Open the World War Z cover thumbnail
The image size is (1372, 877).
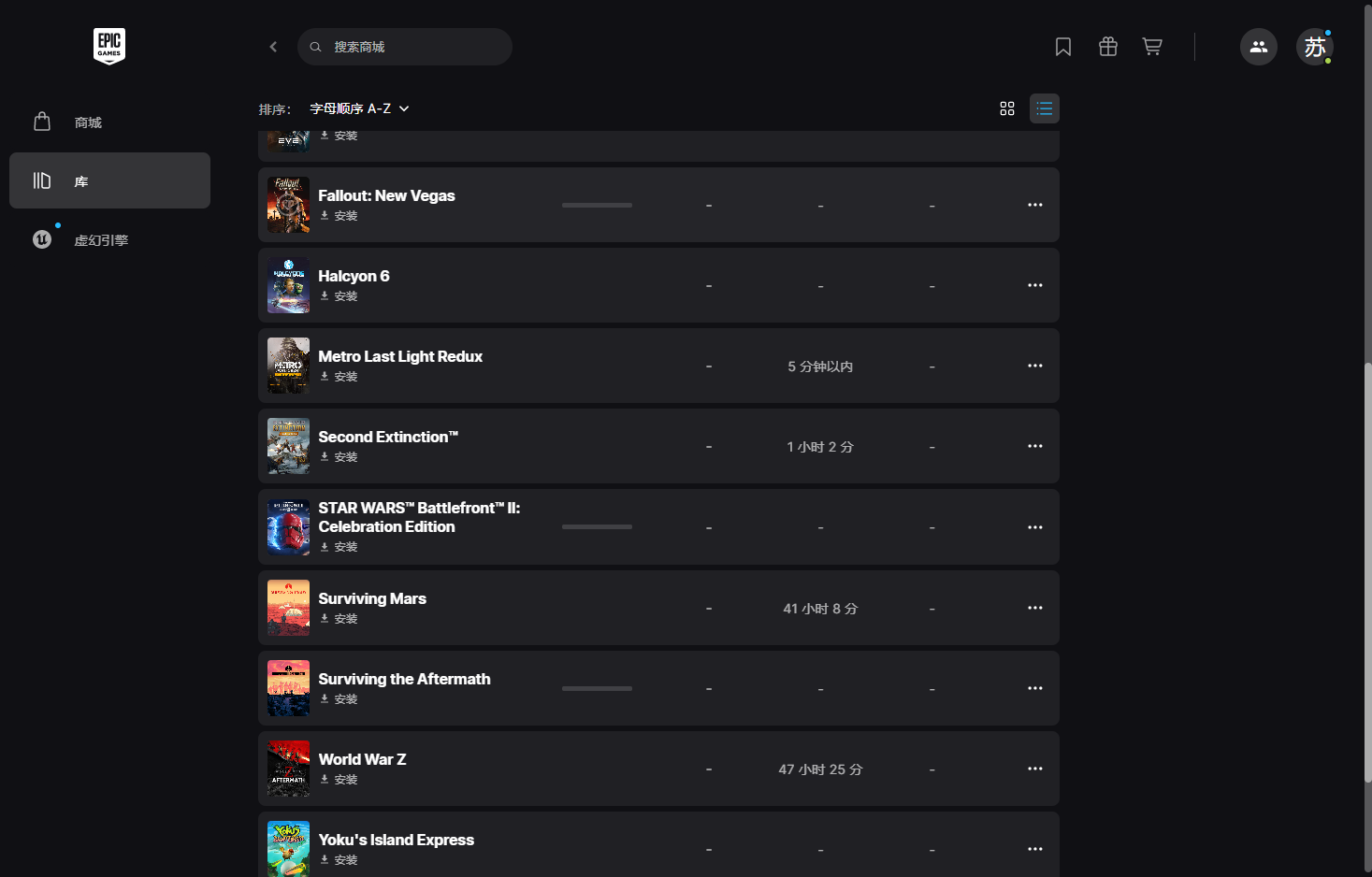tap(288, 769)
